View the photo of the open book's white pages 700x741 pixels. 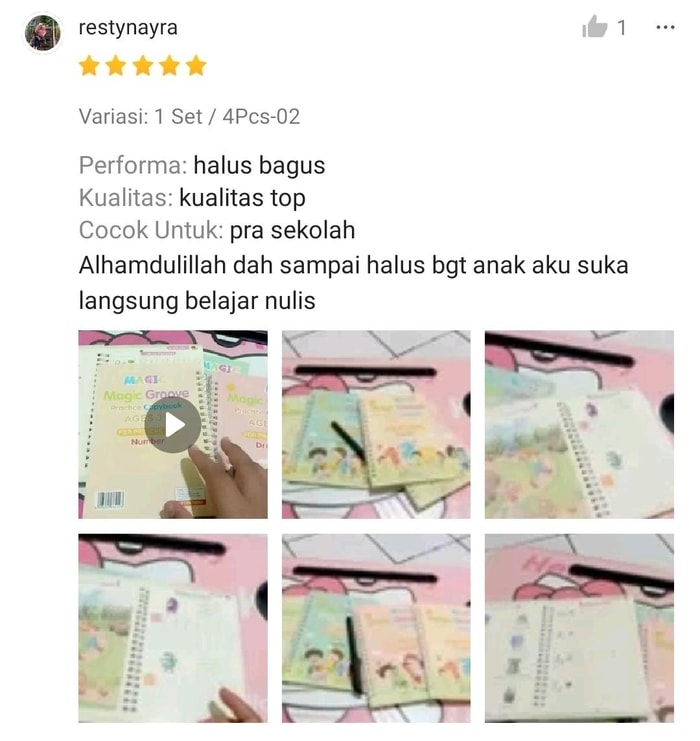click(579, 628)
